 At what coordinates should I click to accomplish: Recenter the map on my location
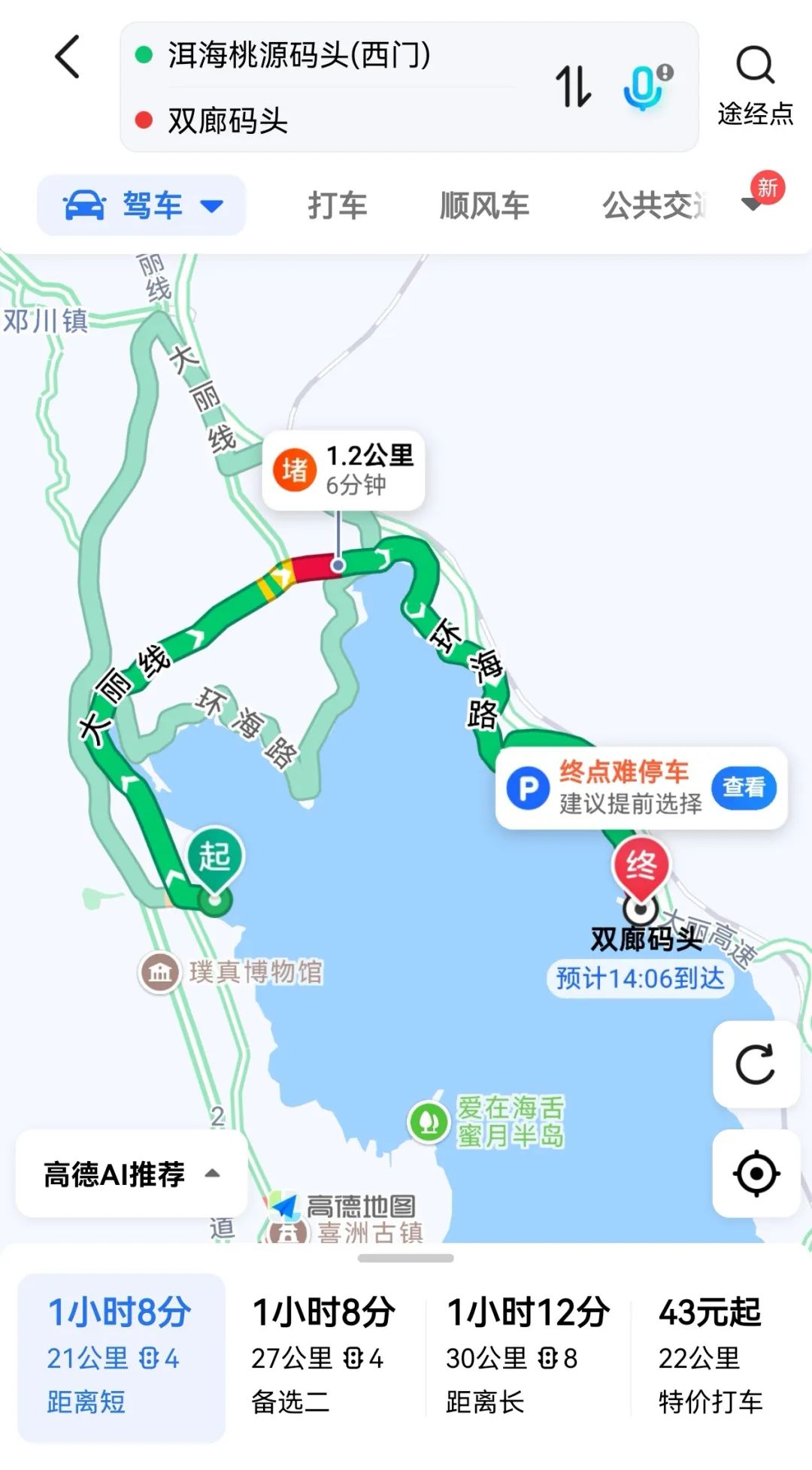click(x=756, y=1173)
